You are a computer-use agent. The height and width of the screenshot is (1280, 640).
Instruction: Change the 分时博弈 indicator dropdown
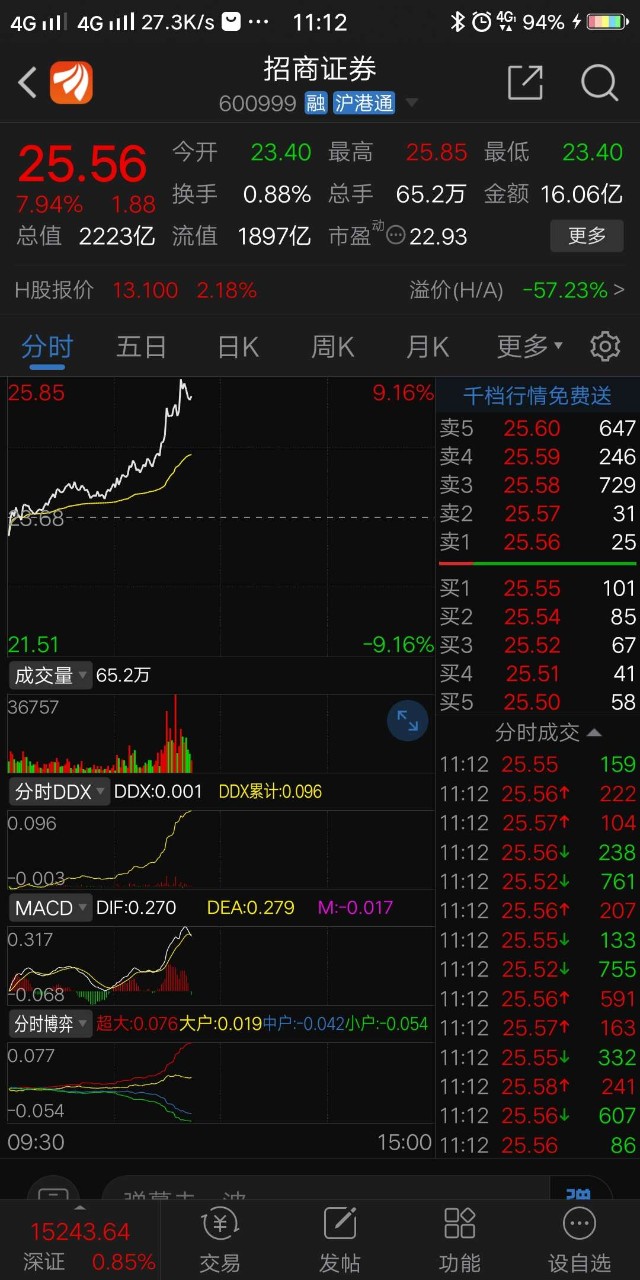50,1024
